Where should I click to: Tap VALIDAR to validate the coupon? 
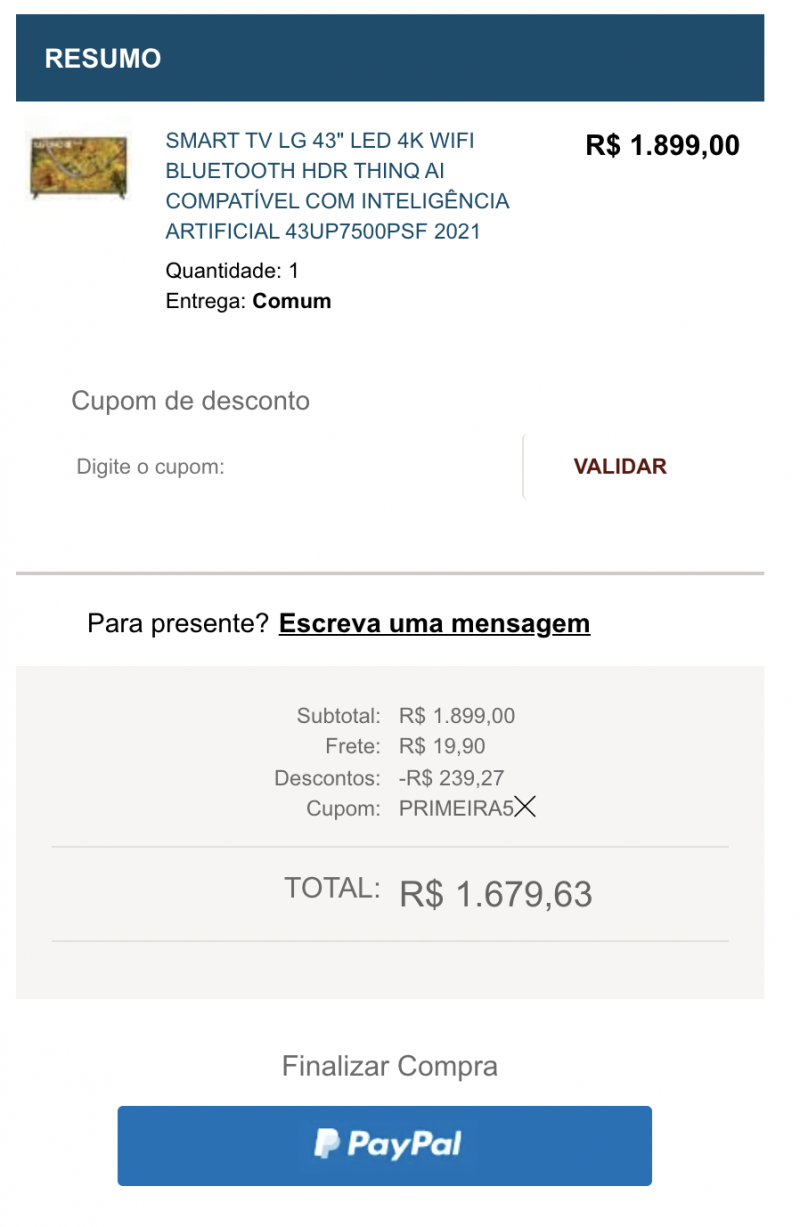[620, 467]
